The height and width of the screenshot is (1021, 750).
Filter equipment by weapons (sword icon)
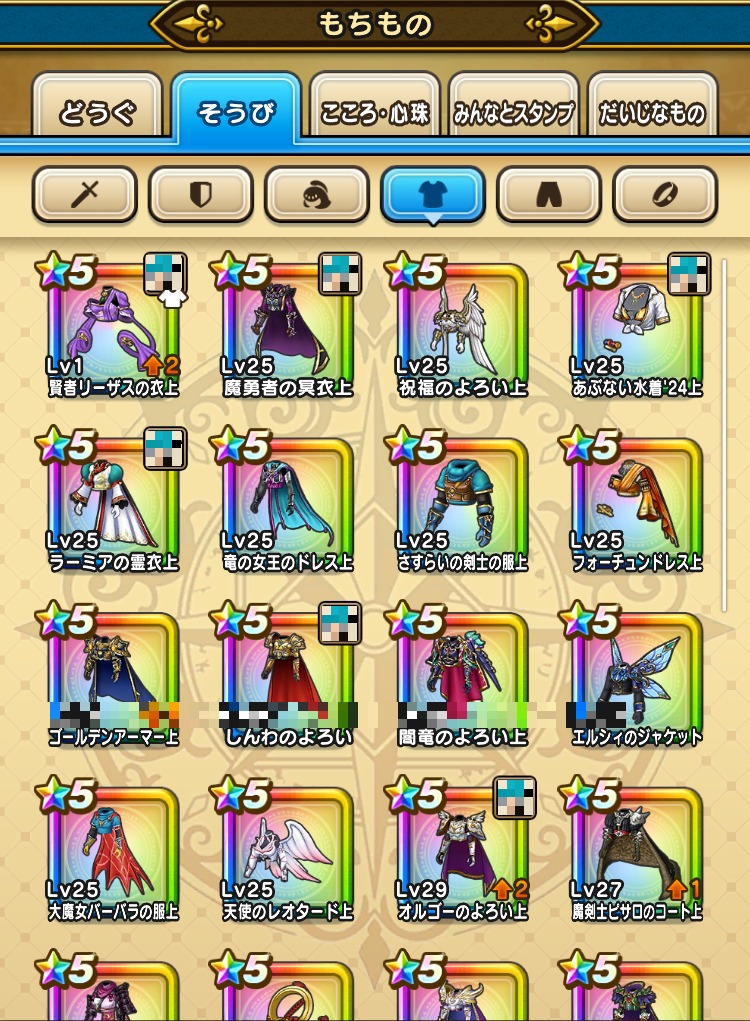(84, 194)
